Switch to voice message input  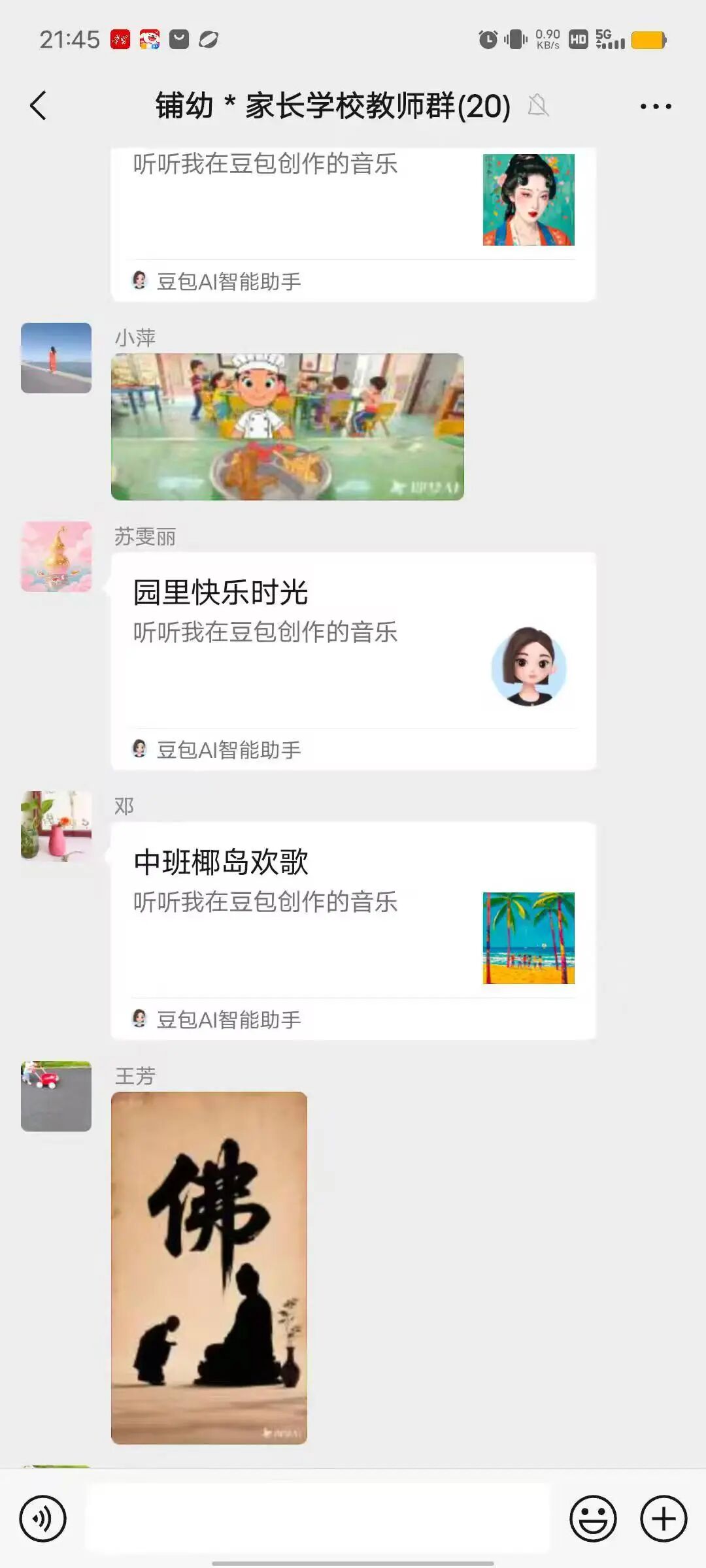(43, 1518)
